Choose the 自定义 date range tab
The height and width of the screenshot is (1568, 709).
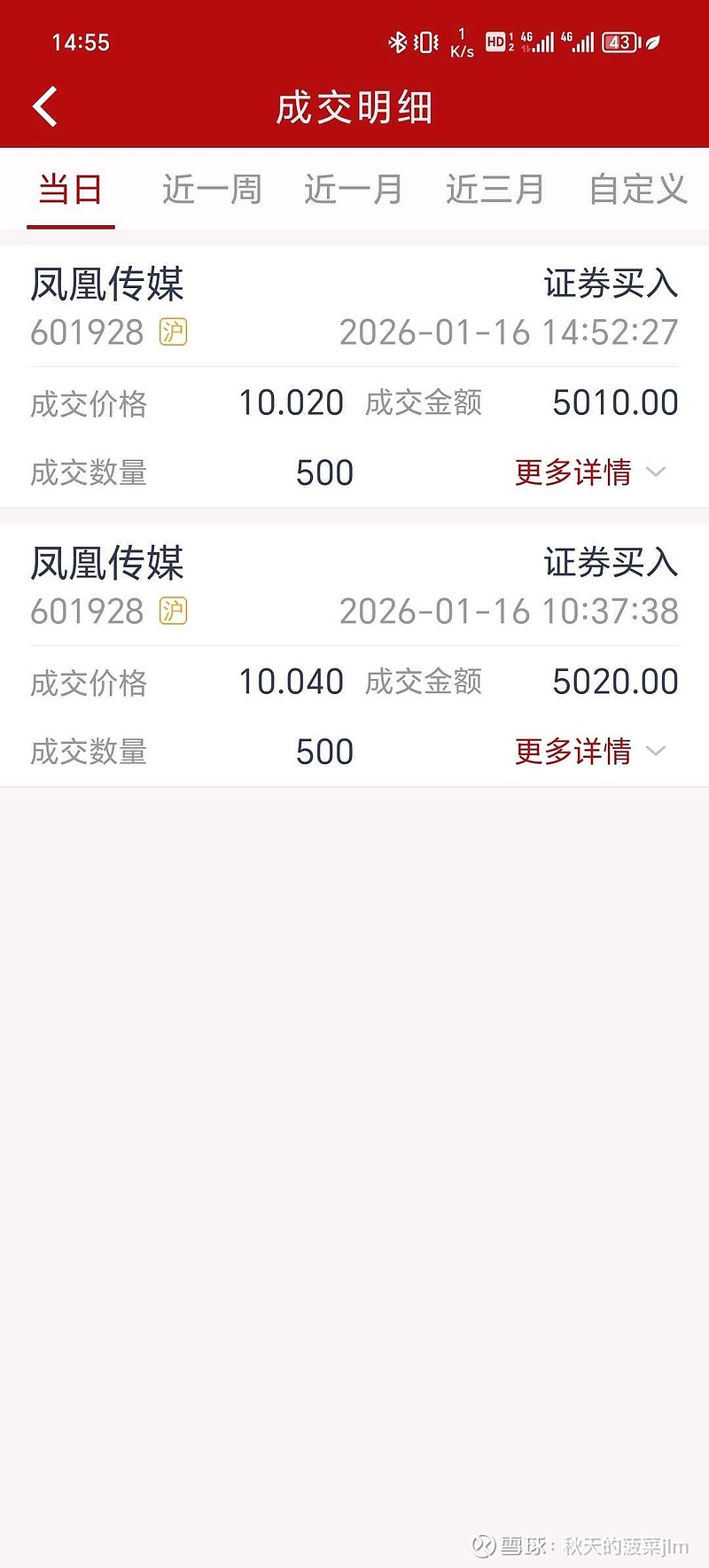pyautogui.click(x=637, y=190)
